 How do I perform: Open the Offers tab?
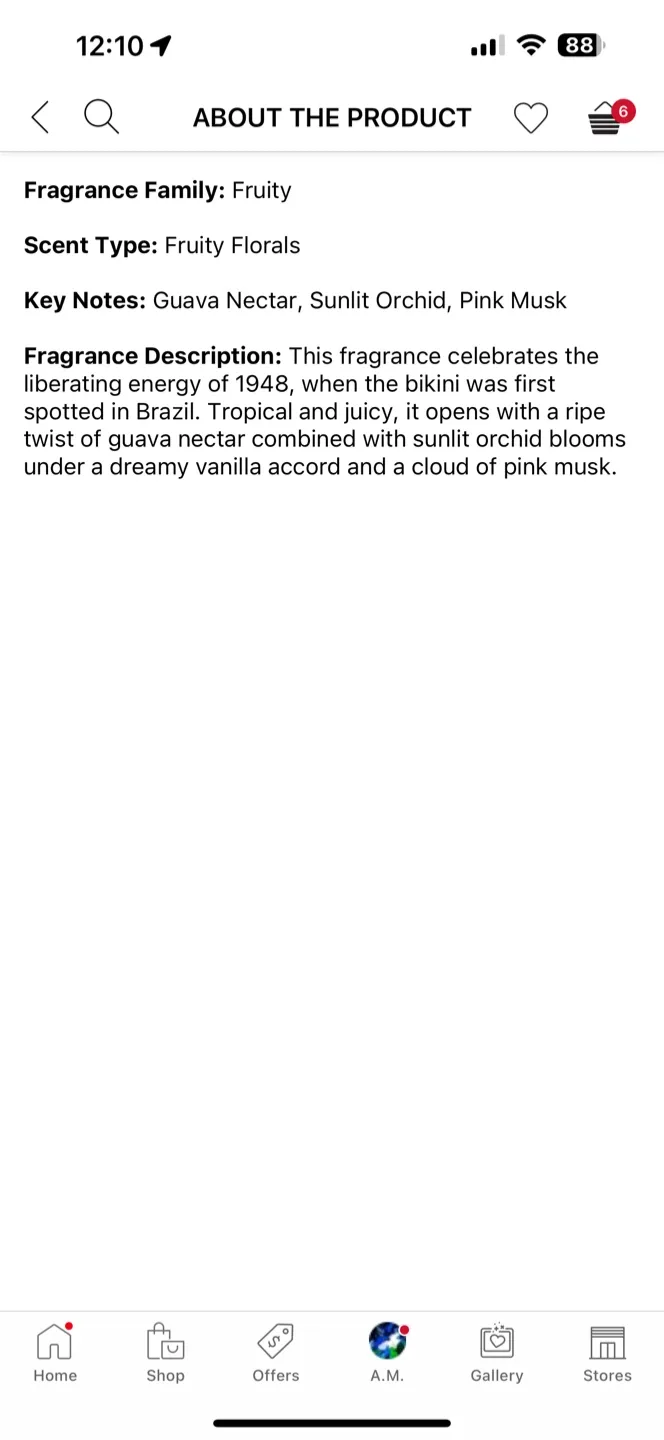[276, 1352]
